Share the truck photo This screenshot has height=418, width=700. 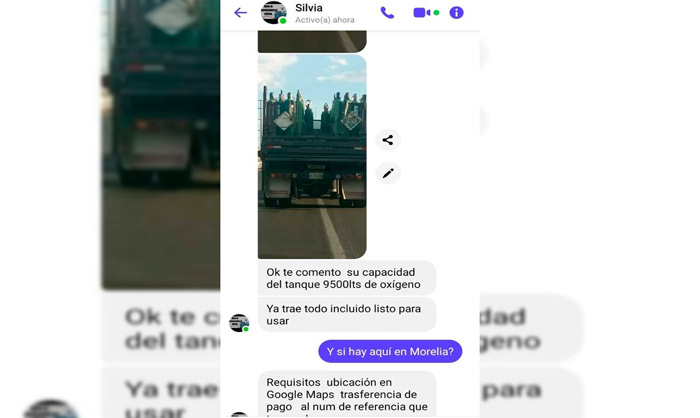click(388, 140)
